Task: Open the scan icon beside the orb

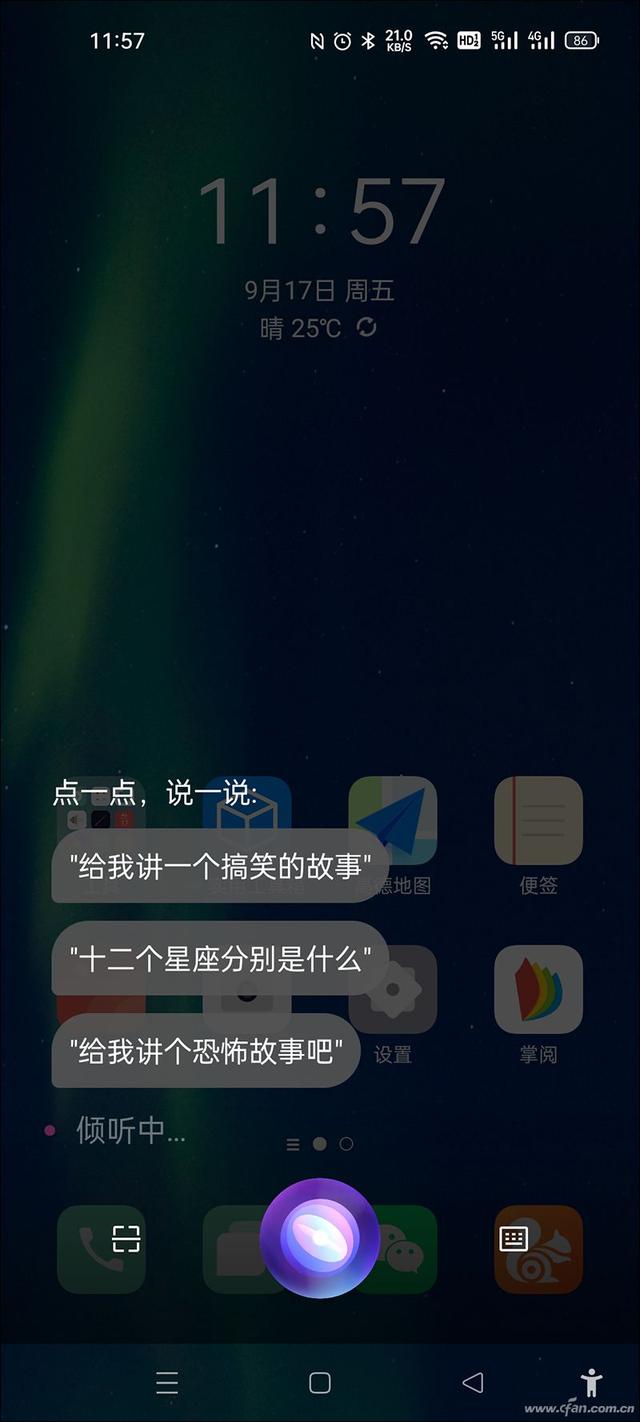Action: (x=126, y=1239)
